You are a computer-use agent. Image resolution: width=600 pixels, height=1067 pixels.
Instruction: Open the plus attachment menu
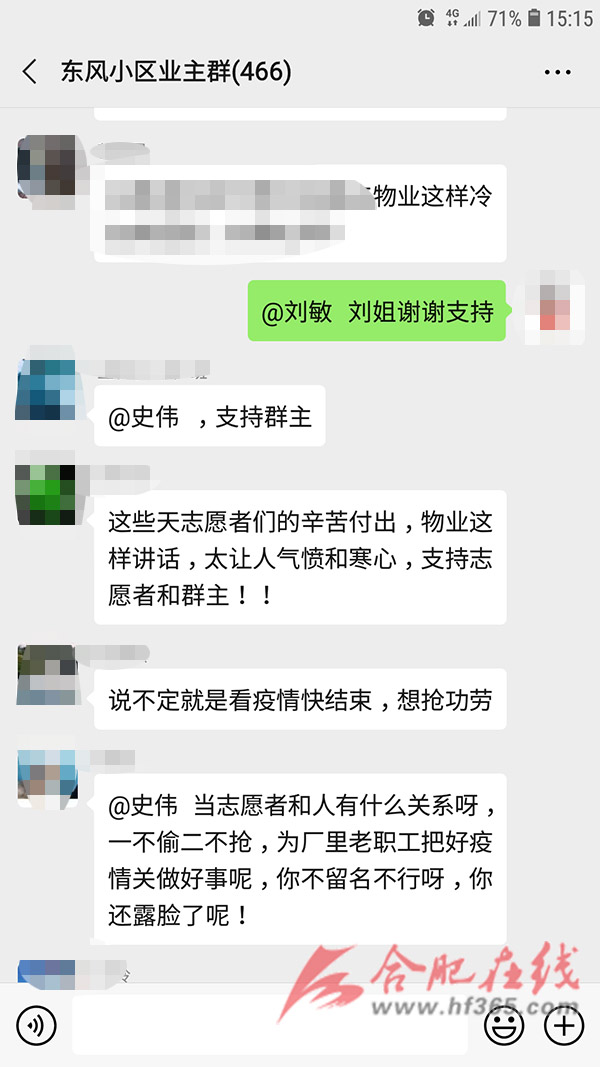(563, 1025)
